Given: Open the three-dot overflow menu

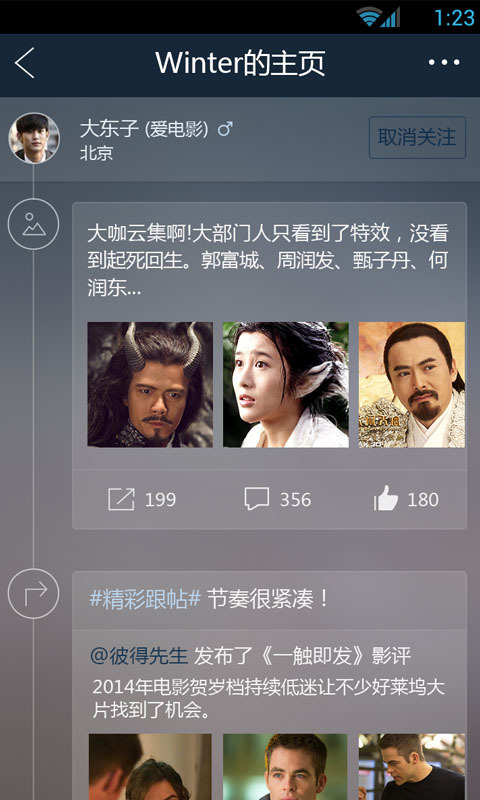Looking at the screenshot, I should click(x=444, y=63).
